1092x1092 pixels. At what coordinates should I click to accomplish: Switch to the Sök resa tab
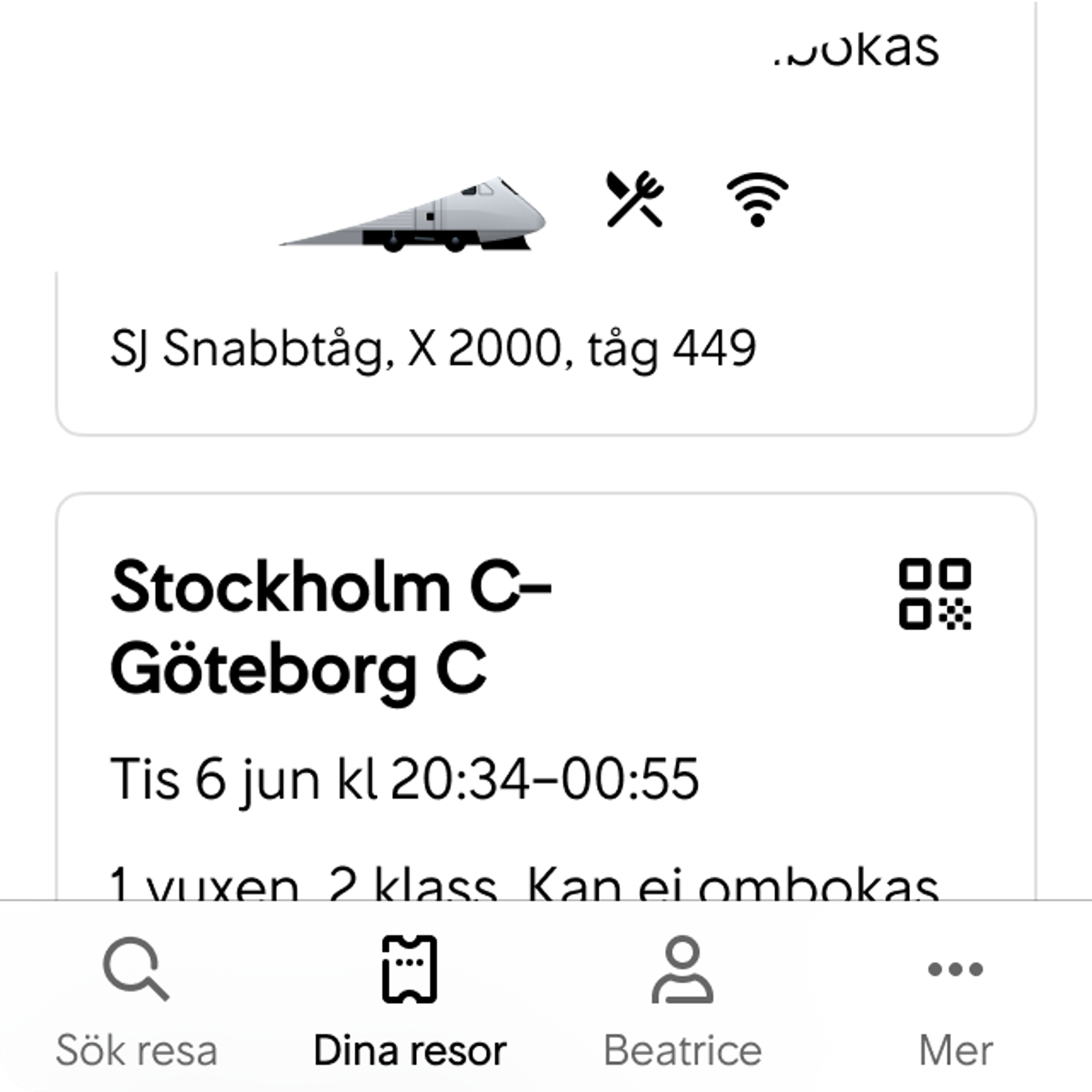pyautogui.click(x=136, y=1001)
